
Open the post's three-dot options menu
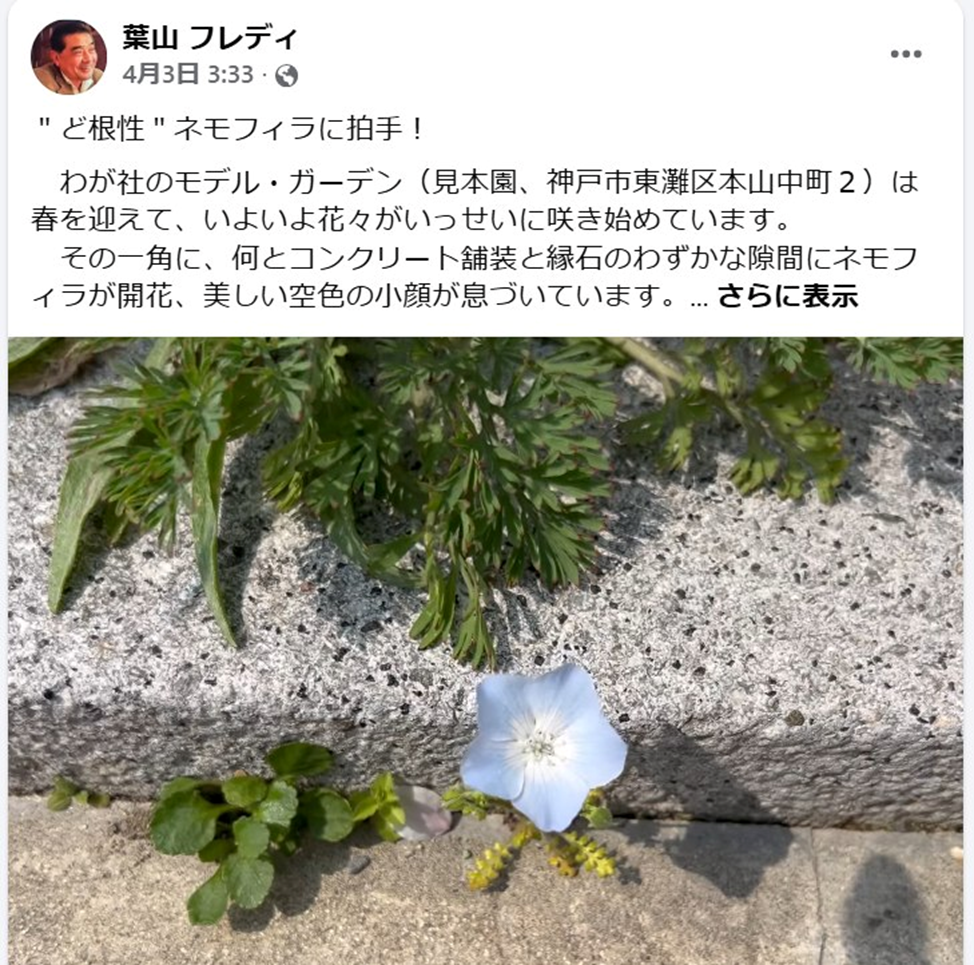[x=905, y=54]
